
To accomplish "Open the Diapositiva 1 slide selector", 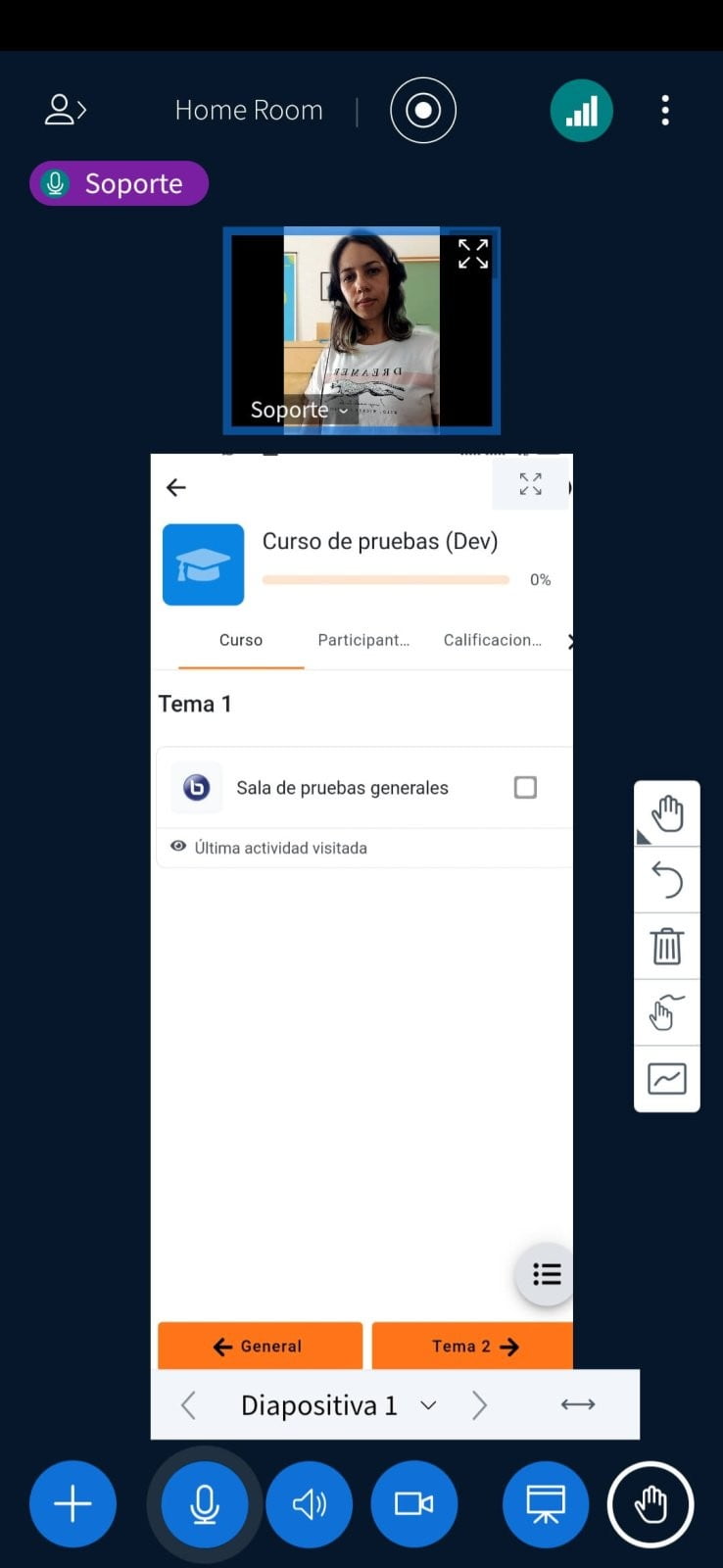I will pos(338,1404).
